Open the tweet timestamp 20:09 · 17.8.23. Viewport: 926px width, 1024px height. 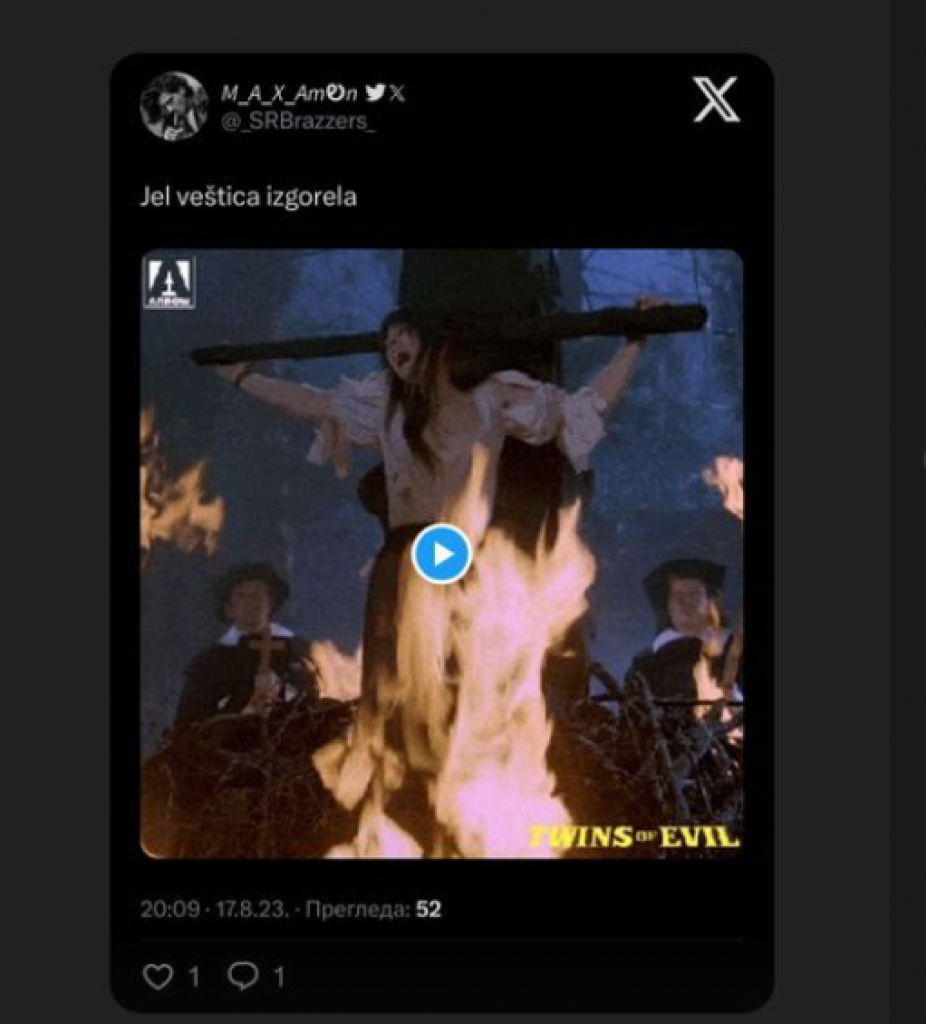coord(215,909)
